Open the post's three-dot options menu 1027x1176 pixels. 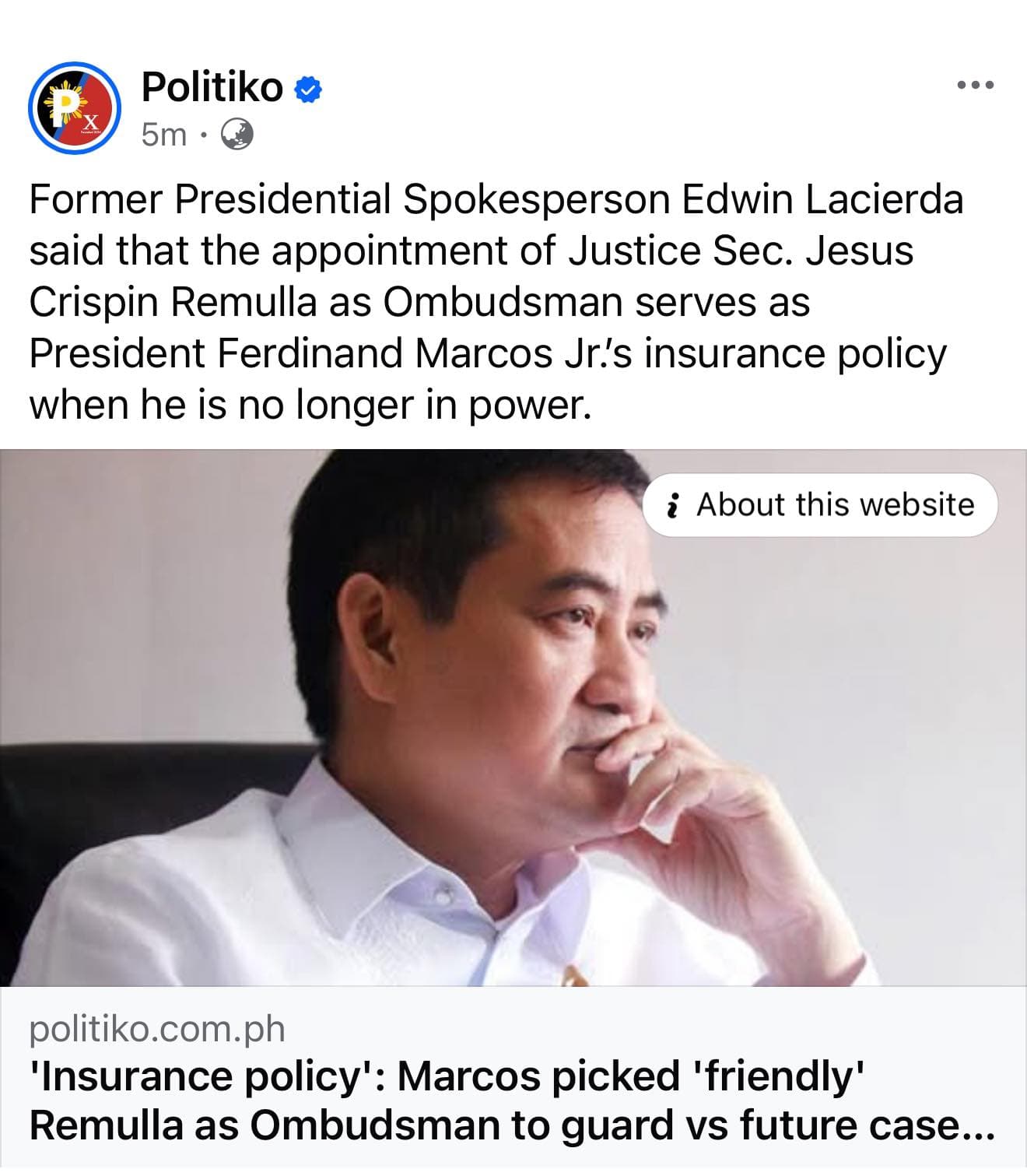[x=975, y=85]
